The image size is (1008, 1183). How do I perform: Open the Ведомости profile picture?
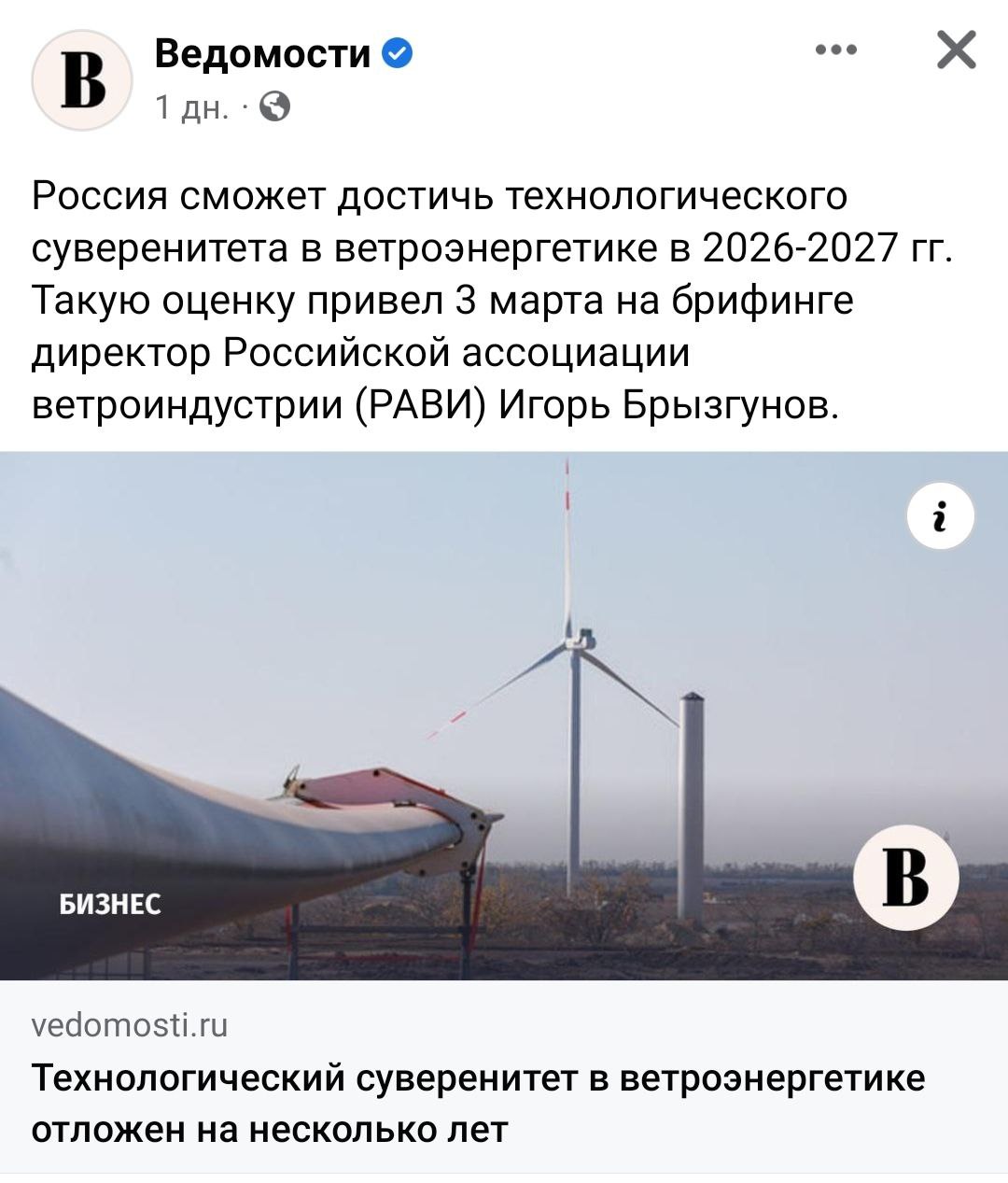tap(82, 80)
